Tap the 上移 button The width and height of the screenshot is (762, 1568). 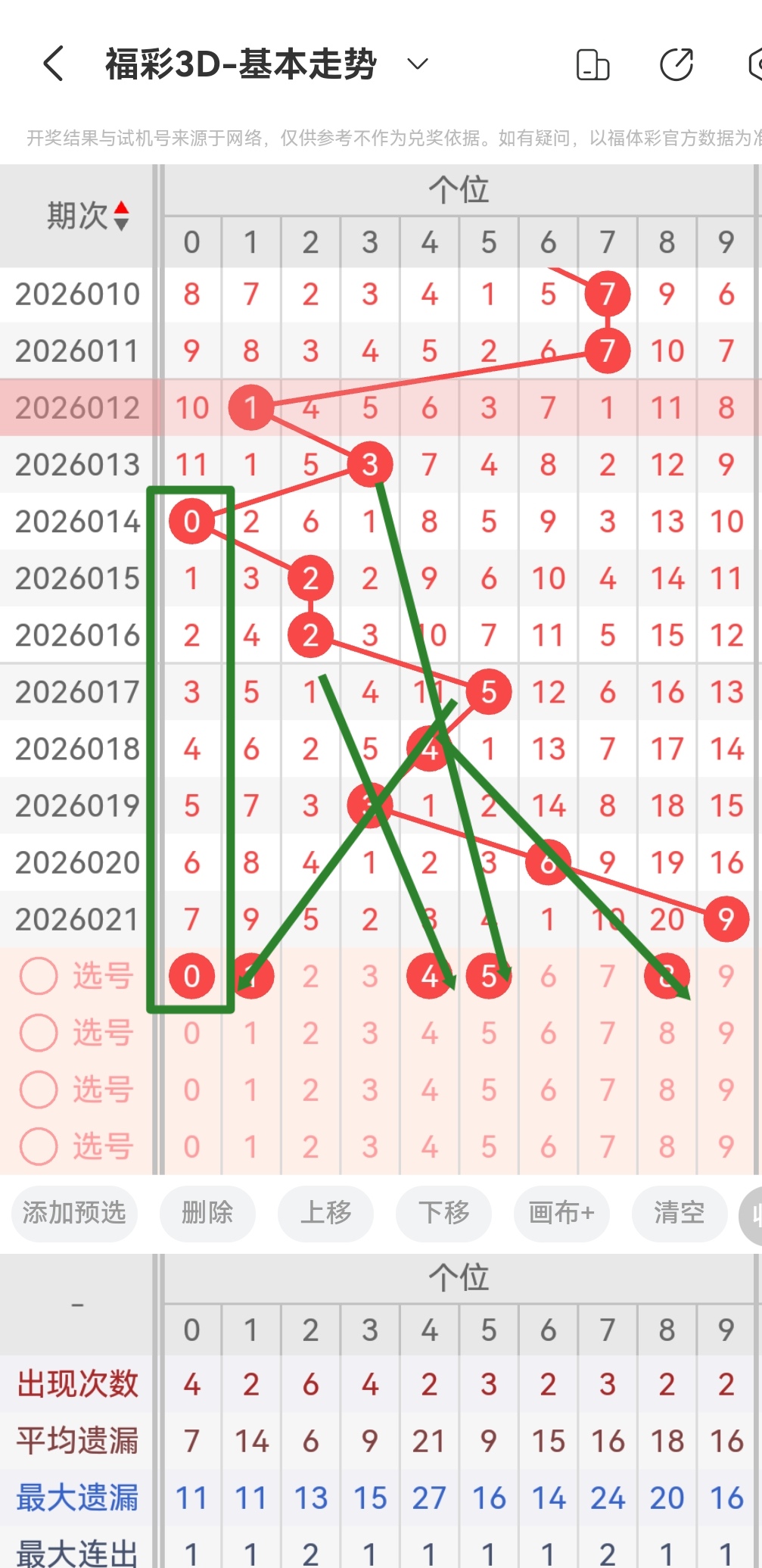(x=325, y=1214)
